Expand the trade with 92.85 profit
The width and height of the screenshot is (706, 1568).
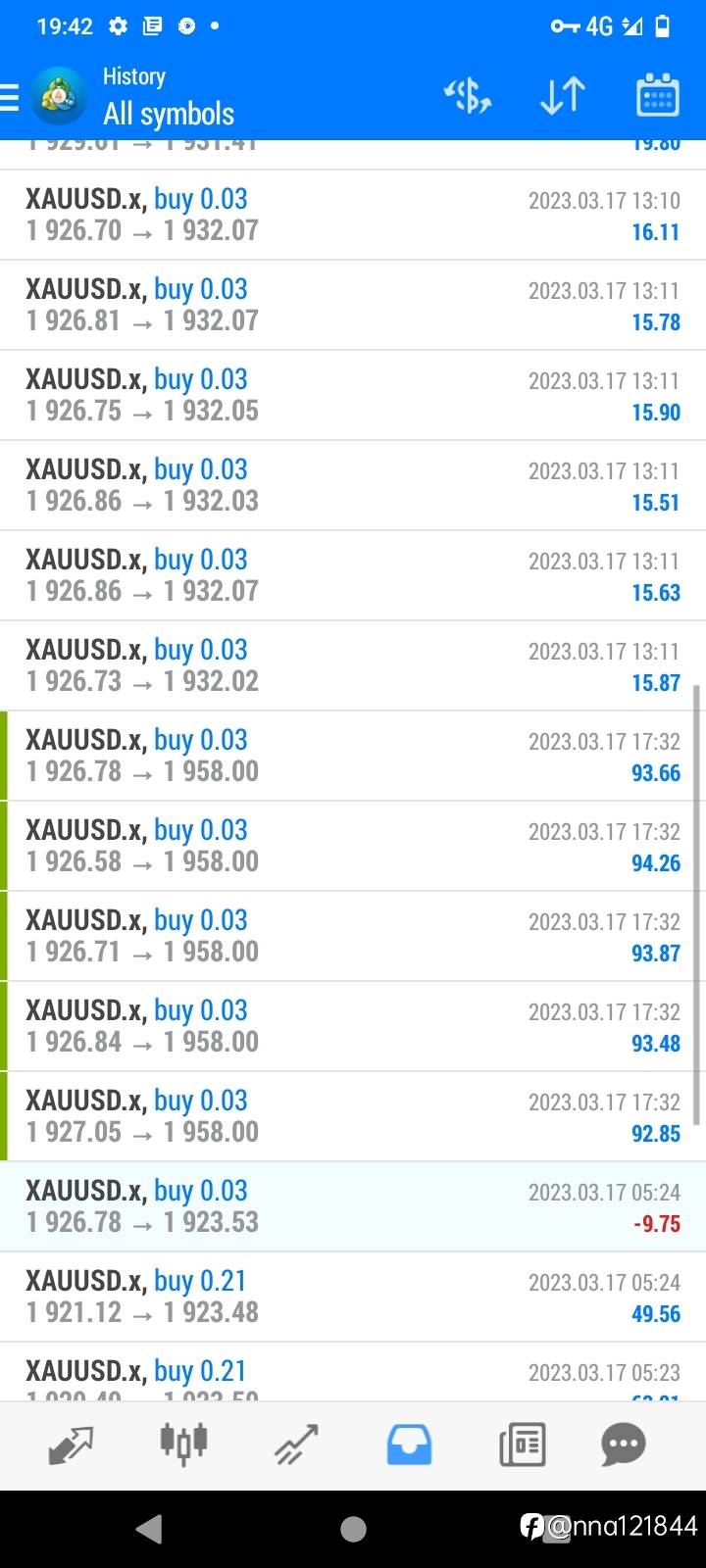[353, 1117]
